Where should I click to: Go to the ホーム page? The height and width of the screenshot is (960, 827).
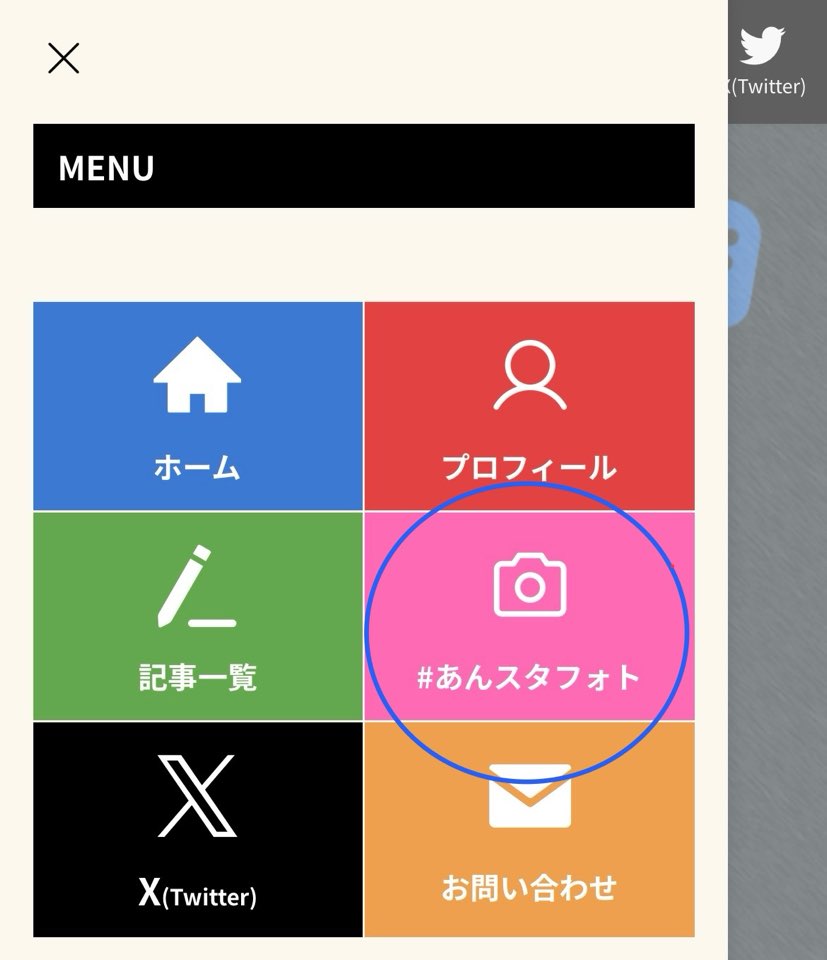click(198, 406)
